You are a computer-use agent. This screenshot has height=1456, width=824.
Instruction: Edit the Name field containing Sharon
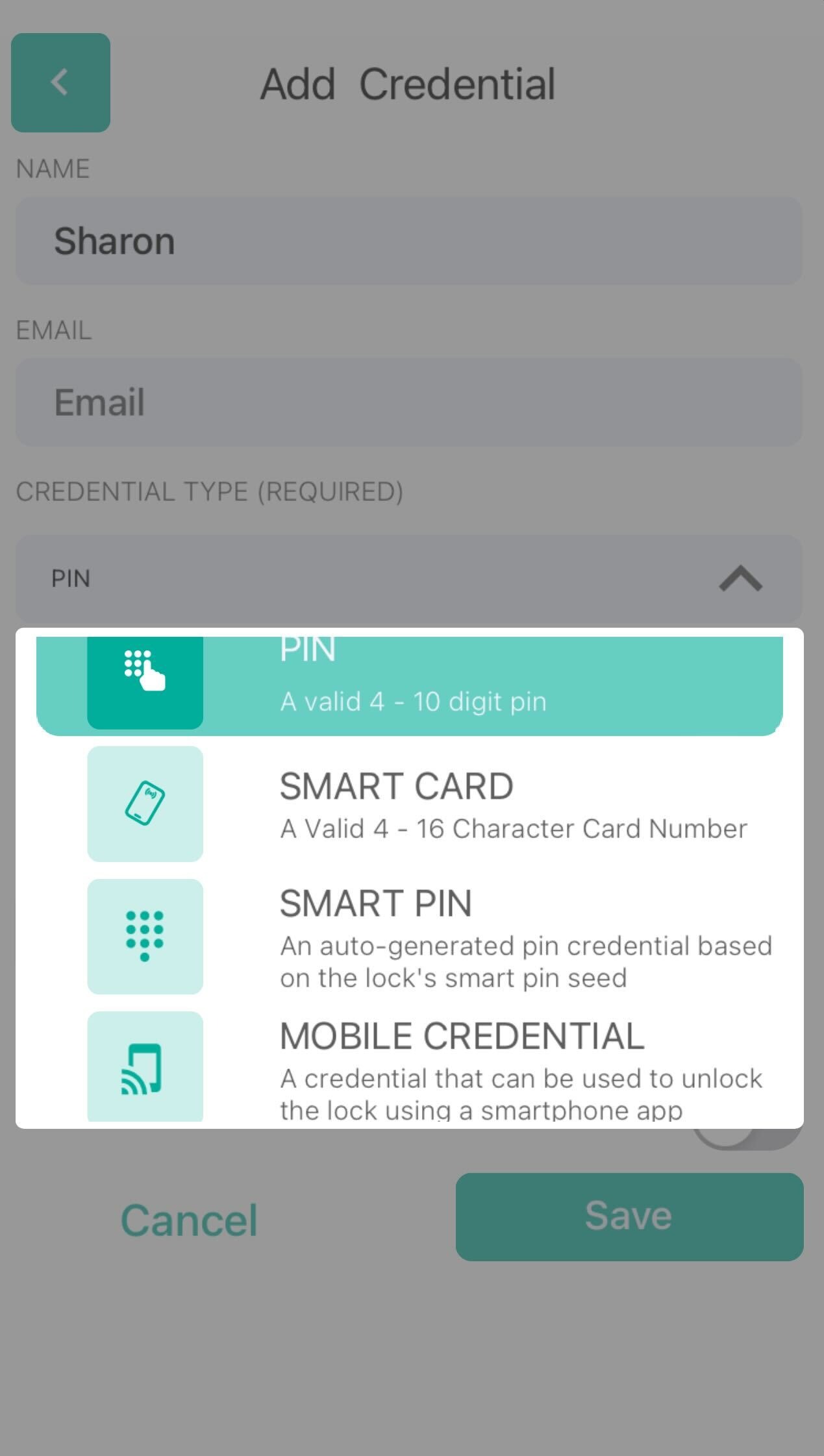pos(409,241)
